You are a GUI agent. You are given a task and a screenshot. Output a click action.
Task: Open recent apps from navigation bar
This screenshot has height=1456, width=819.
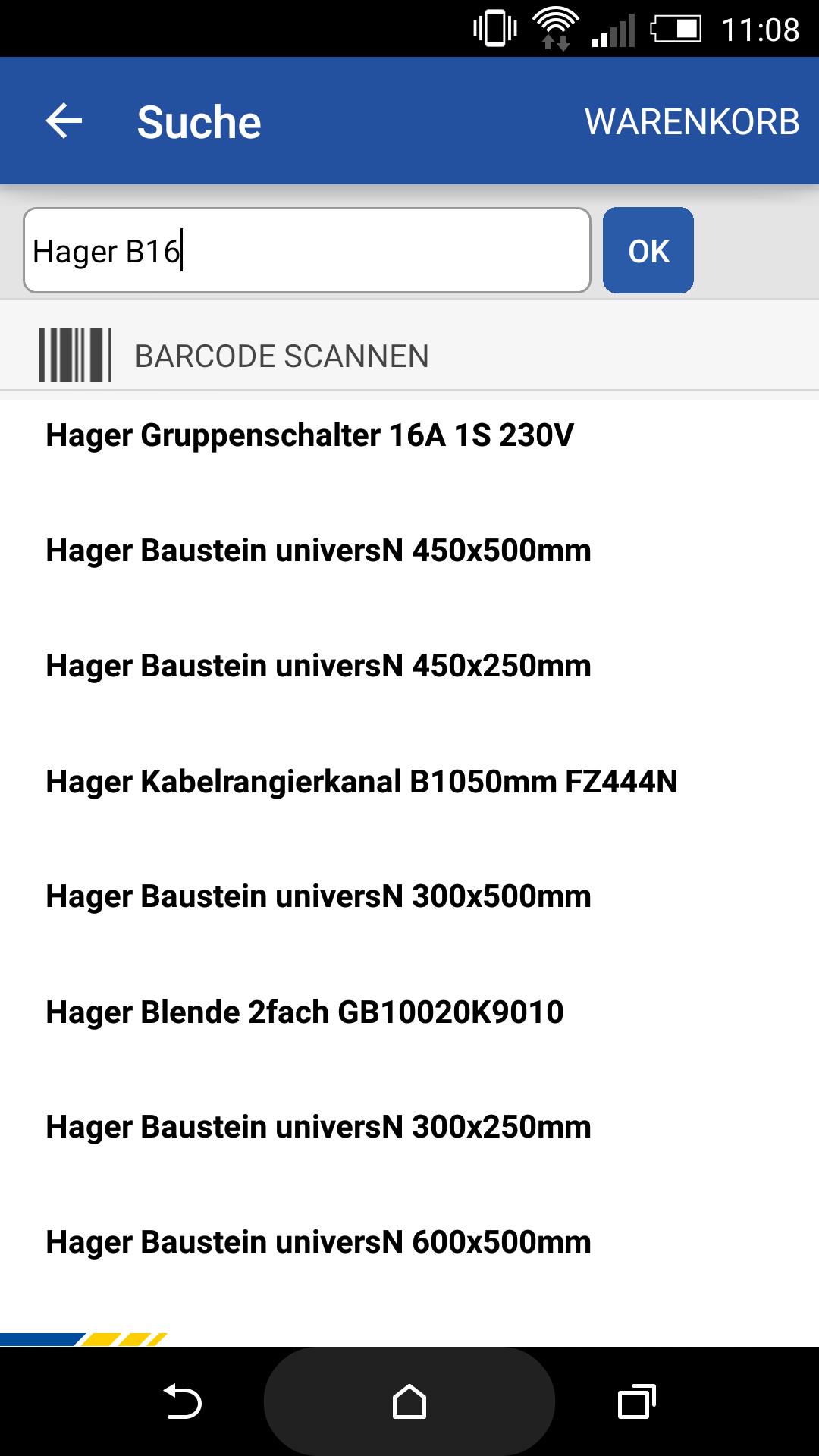[636, 1401]
